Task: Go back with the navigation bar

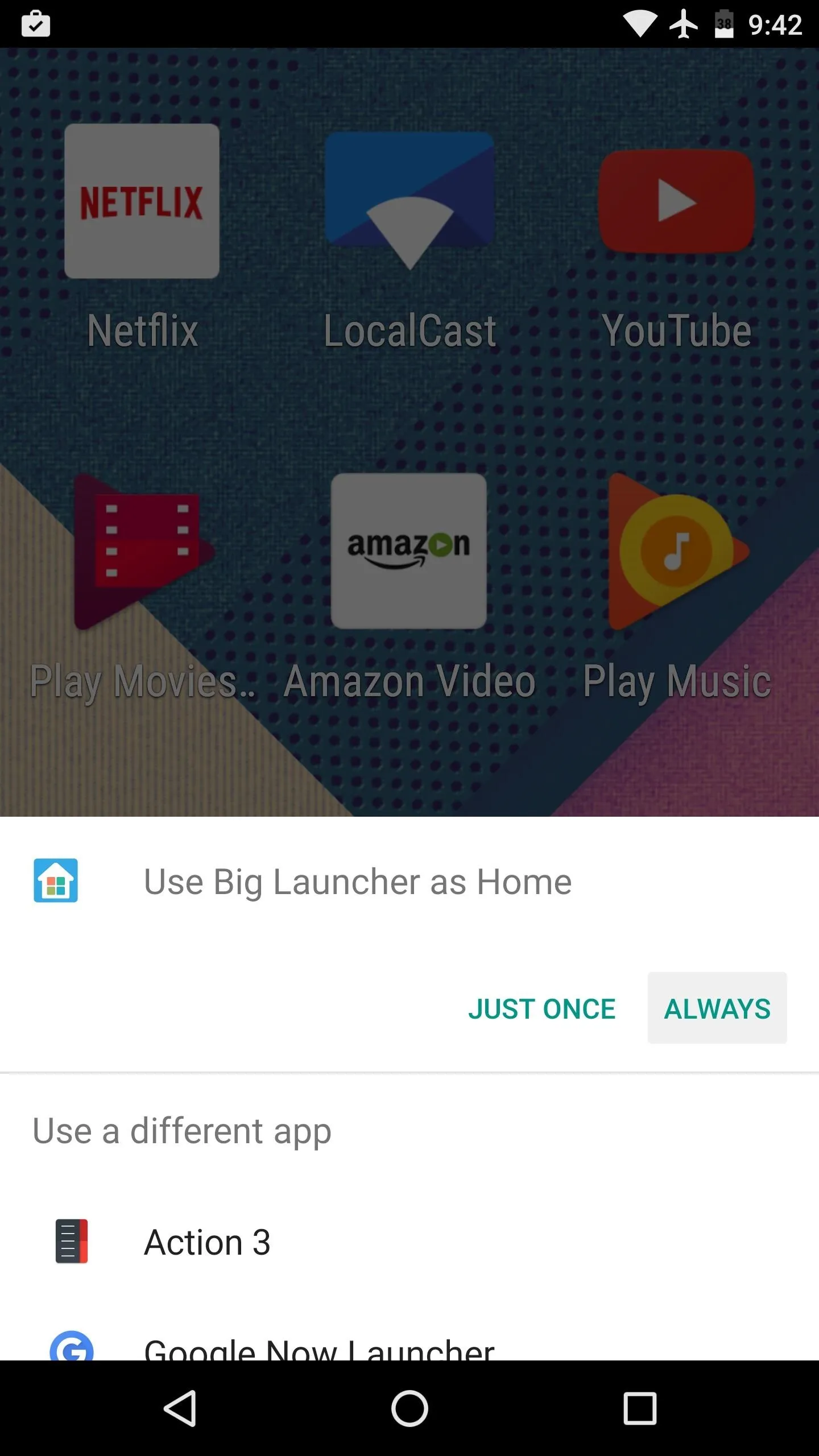Action: (181, 1408)
